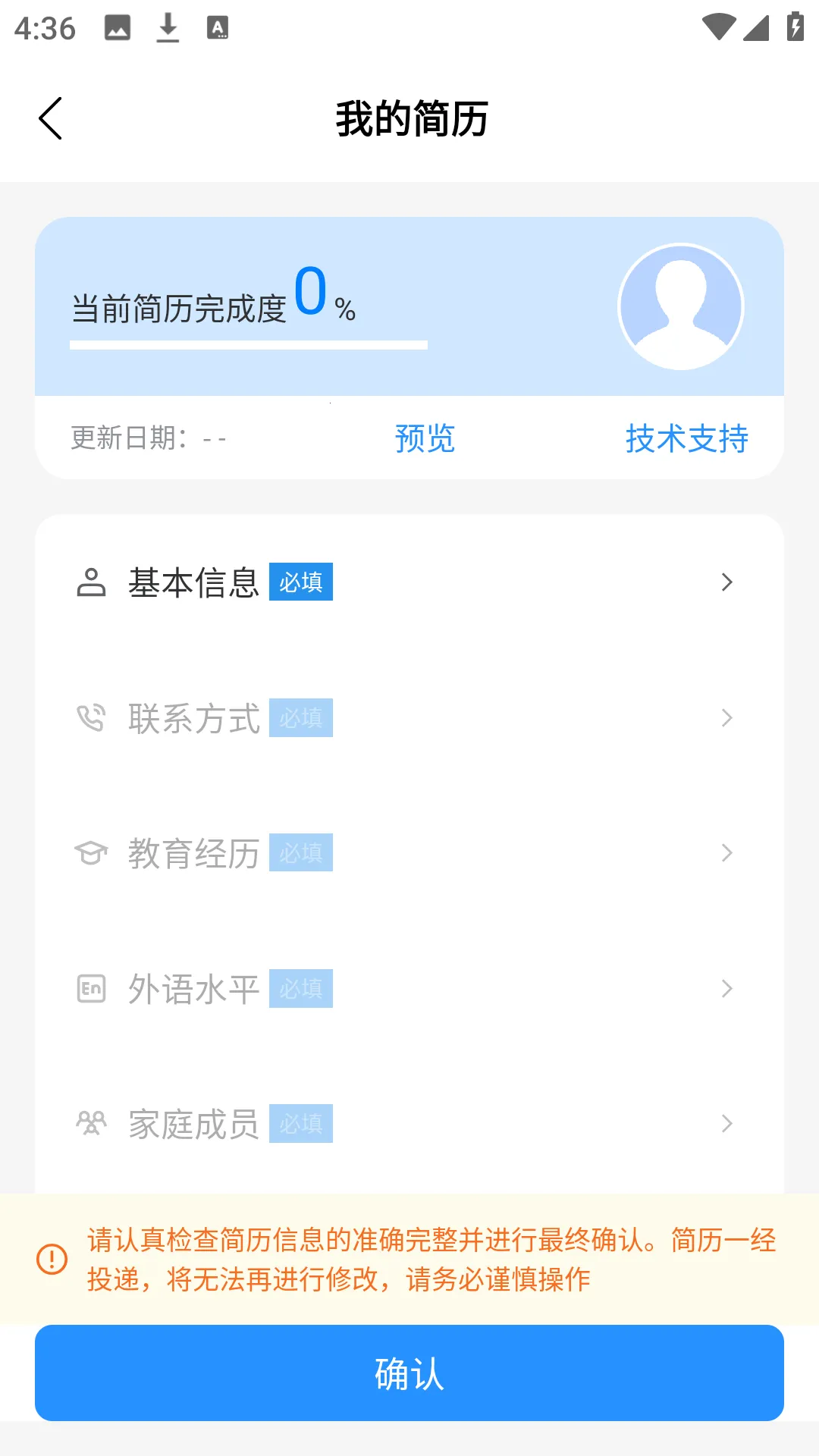819x1456 pixels.
Task: Select the person icon beside 基本信息
Action: [x=92, y=582]
